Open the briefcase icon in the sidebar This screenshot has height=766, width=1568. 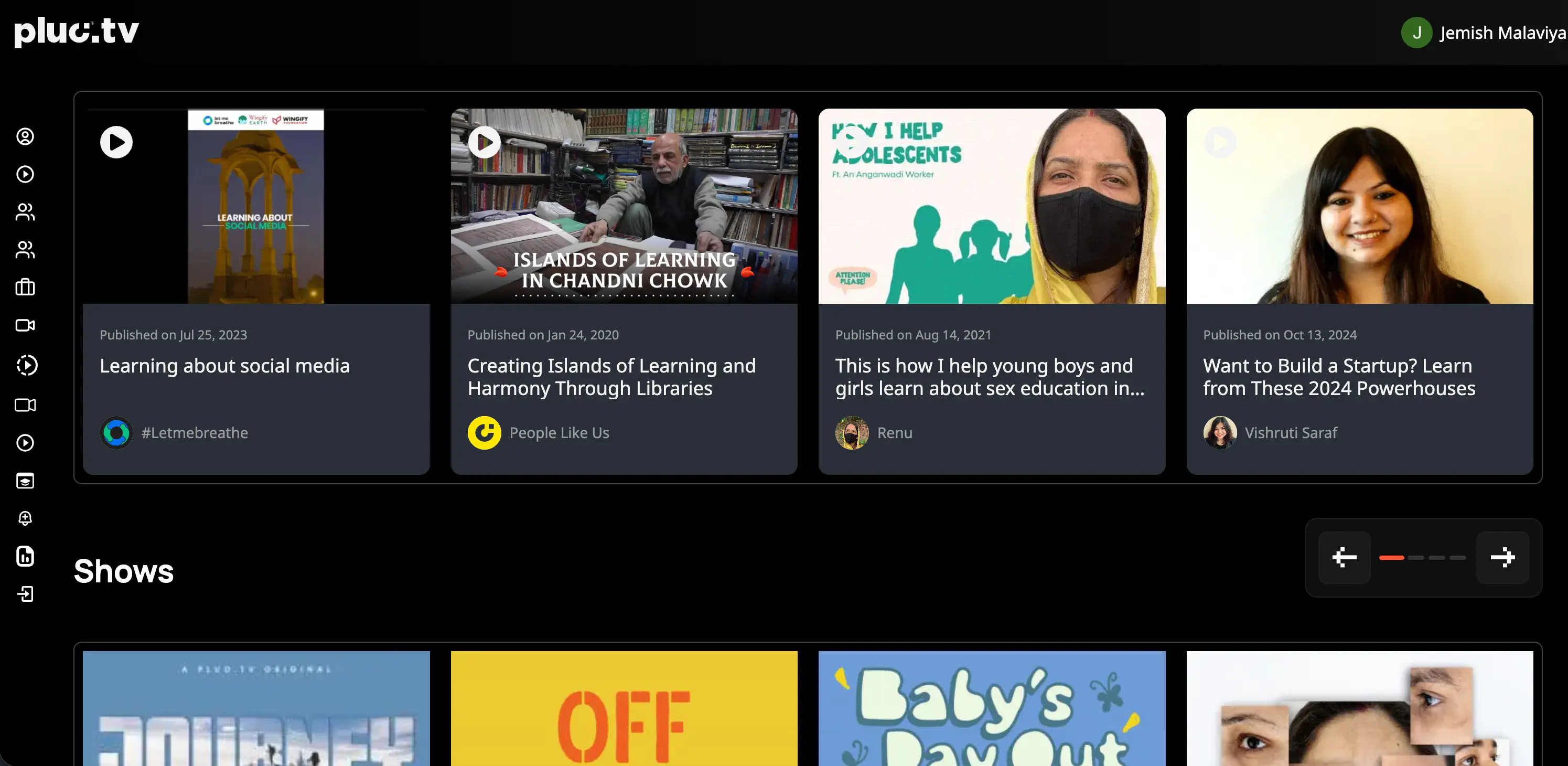click(x=25, y=287)
